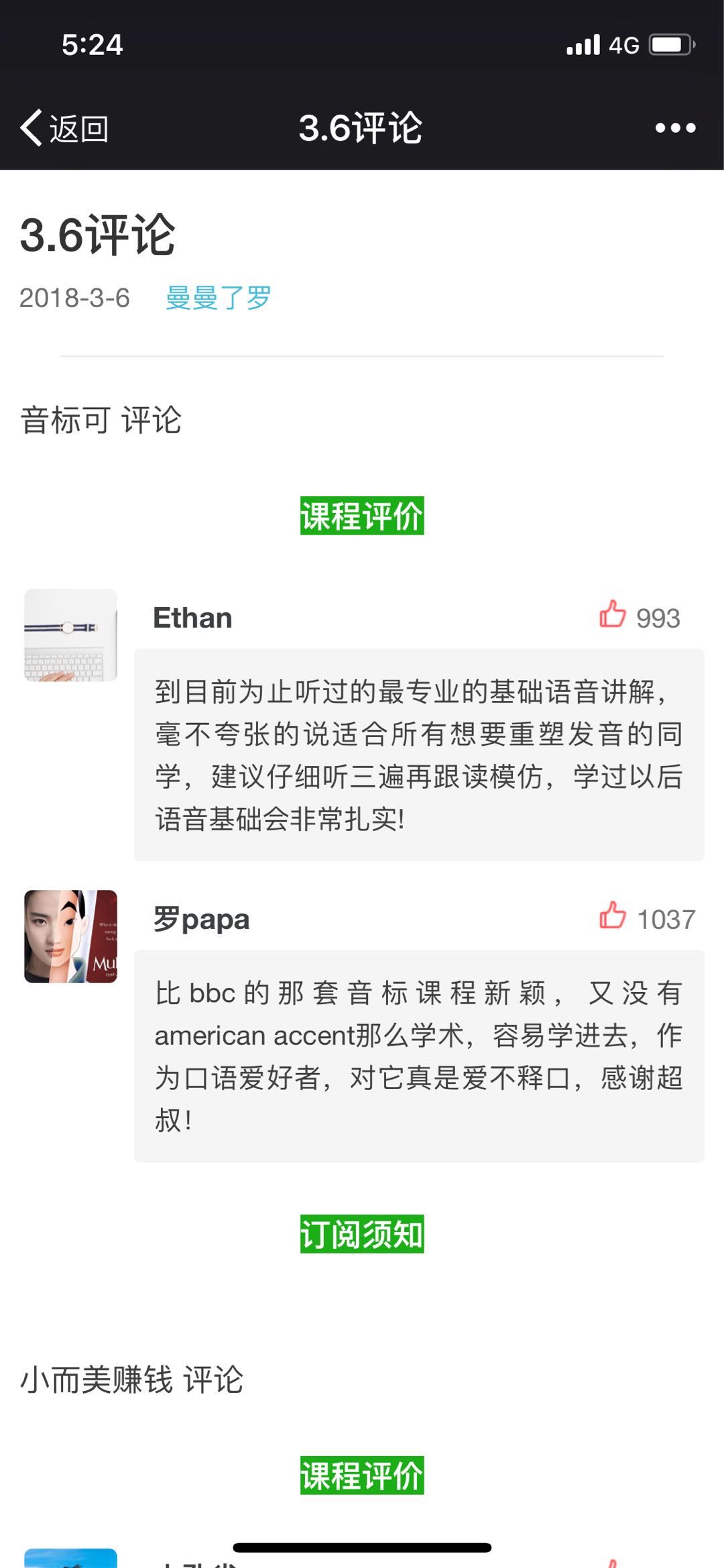
Task: Go back with the 返回 button
Action: (x=65, y=128)
